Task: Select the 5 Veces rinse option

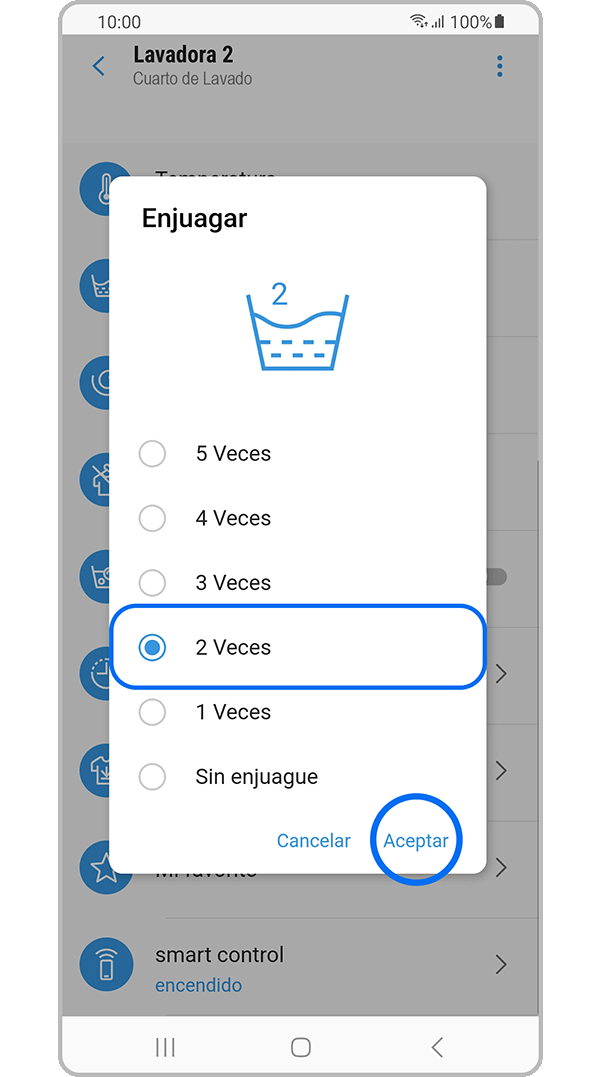Action: pos(153,454)
